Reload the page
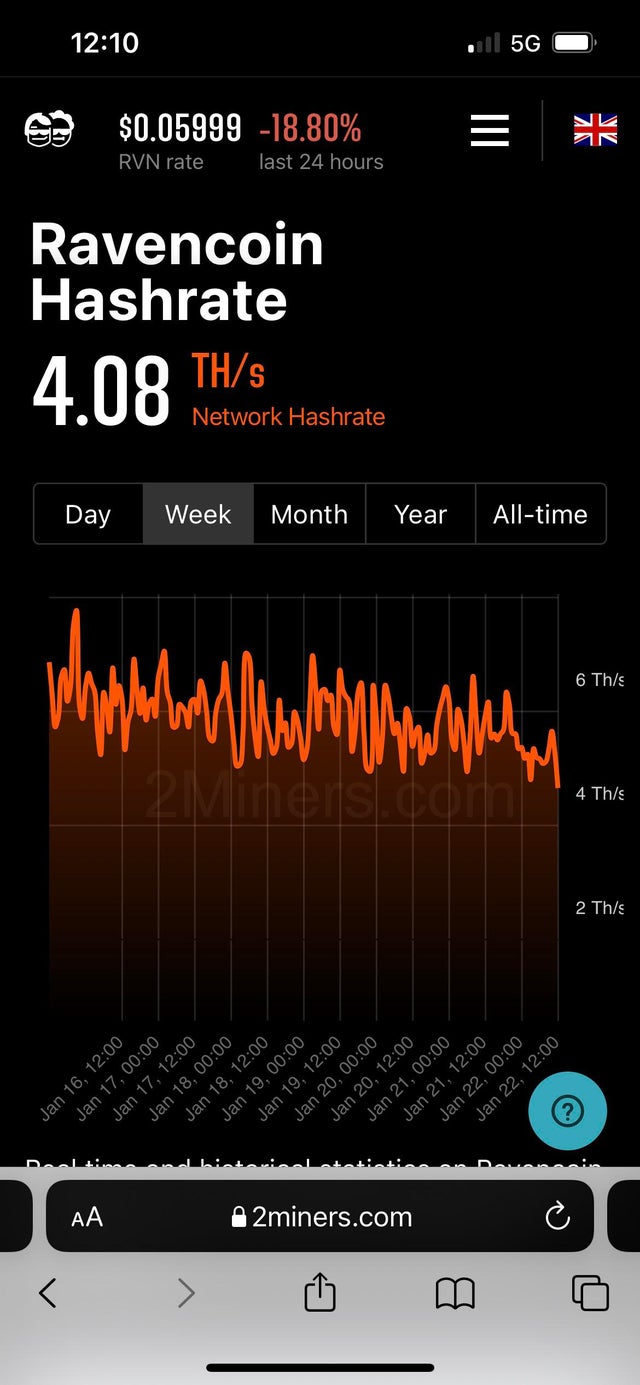This screenshot has width=640, height=1385. tap(557, 1216)
